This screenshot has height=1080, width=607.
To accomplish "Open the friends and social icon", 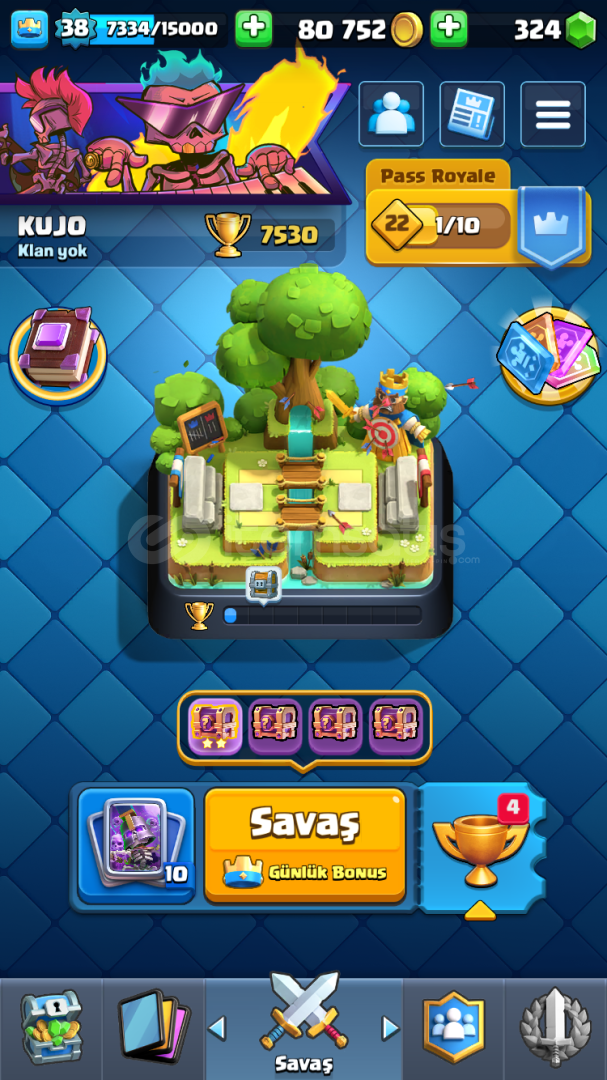I will [x=391, y=114].
